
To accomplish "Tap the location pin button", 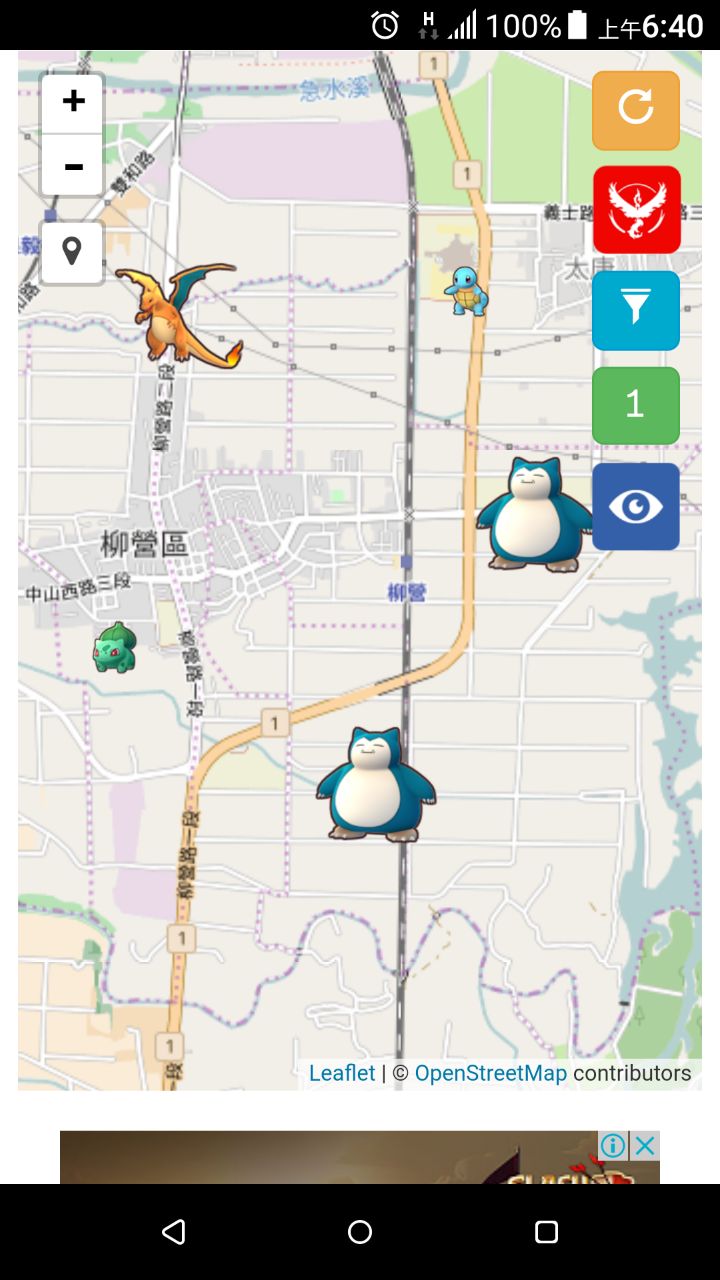I will pyautogui.click(x=72, y=251).
